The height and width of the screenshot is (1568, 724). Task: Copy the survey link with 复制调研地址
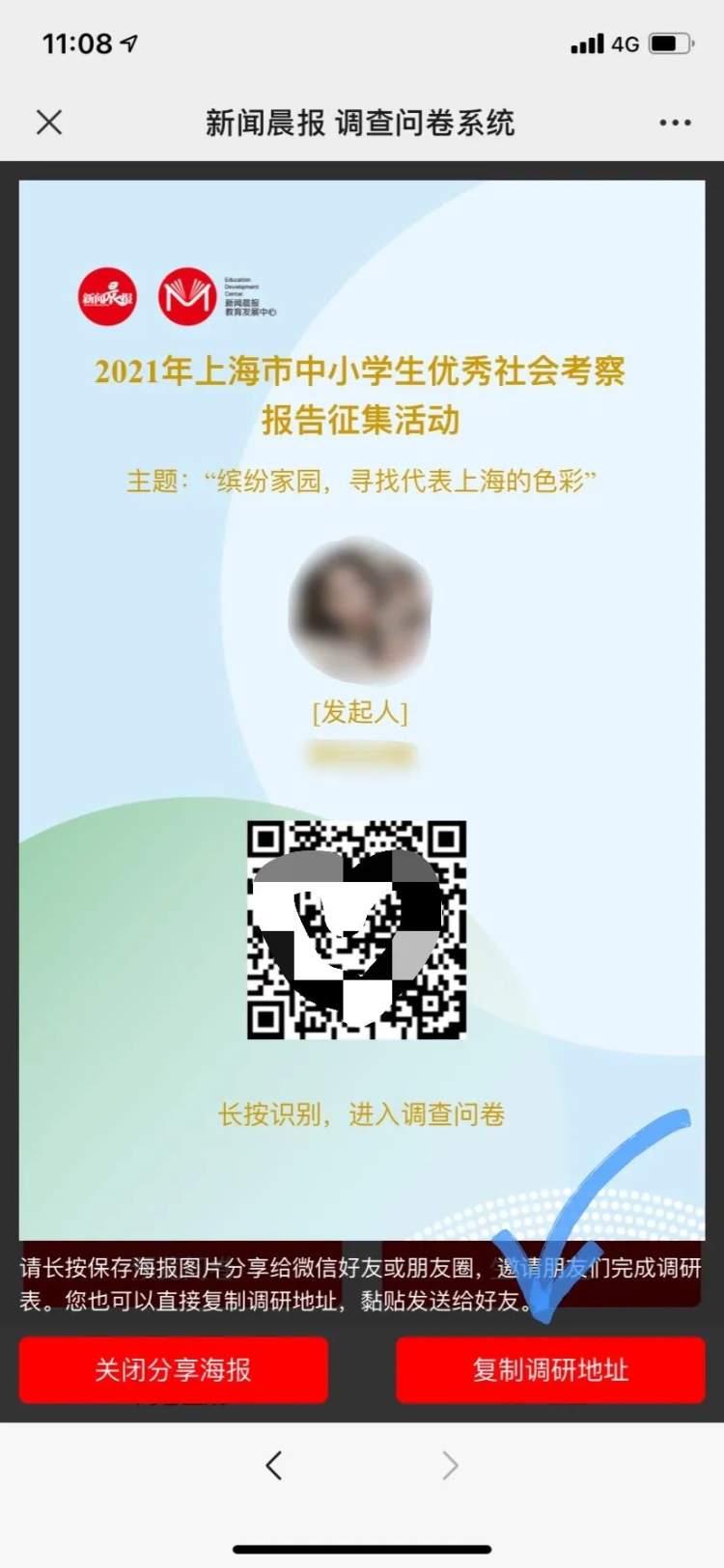[x=550, y=1369]
